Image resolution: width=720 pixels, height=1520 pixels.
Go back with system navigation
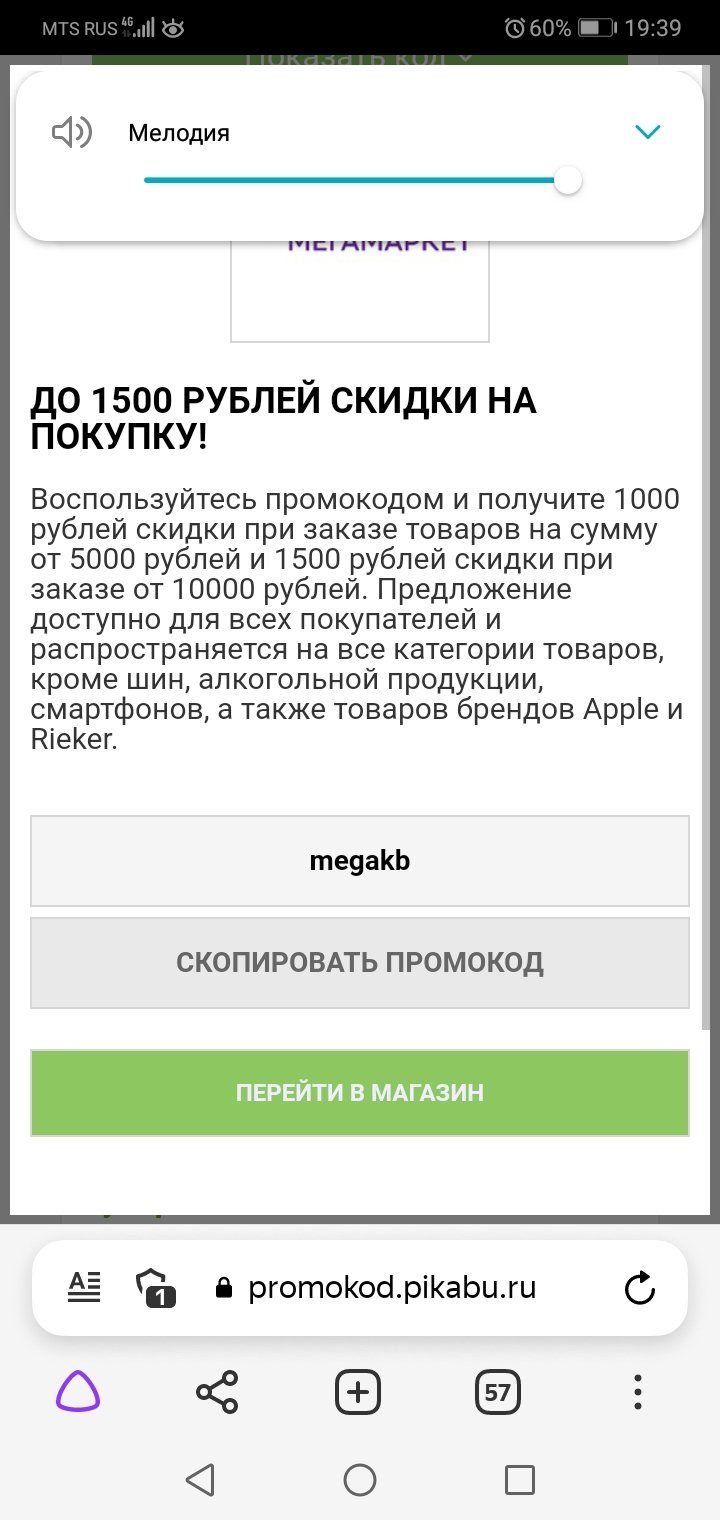point(200,1479)
